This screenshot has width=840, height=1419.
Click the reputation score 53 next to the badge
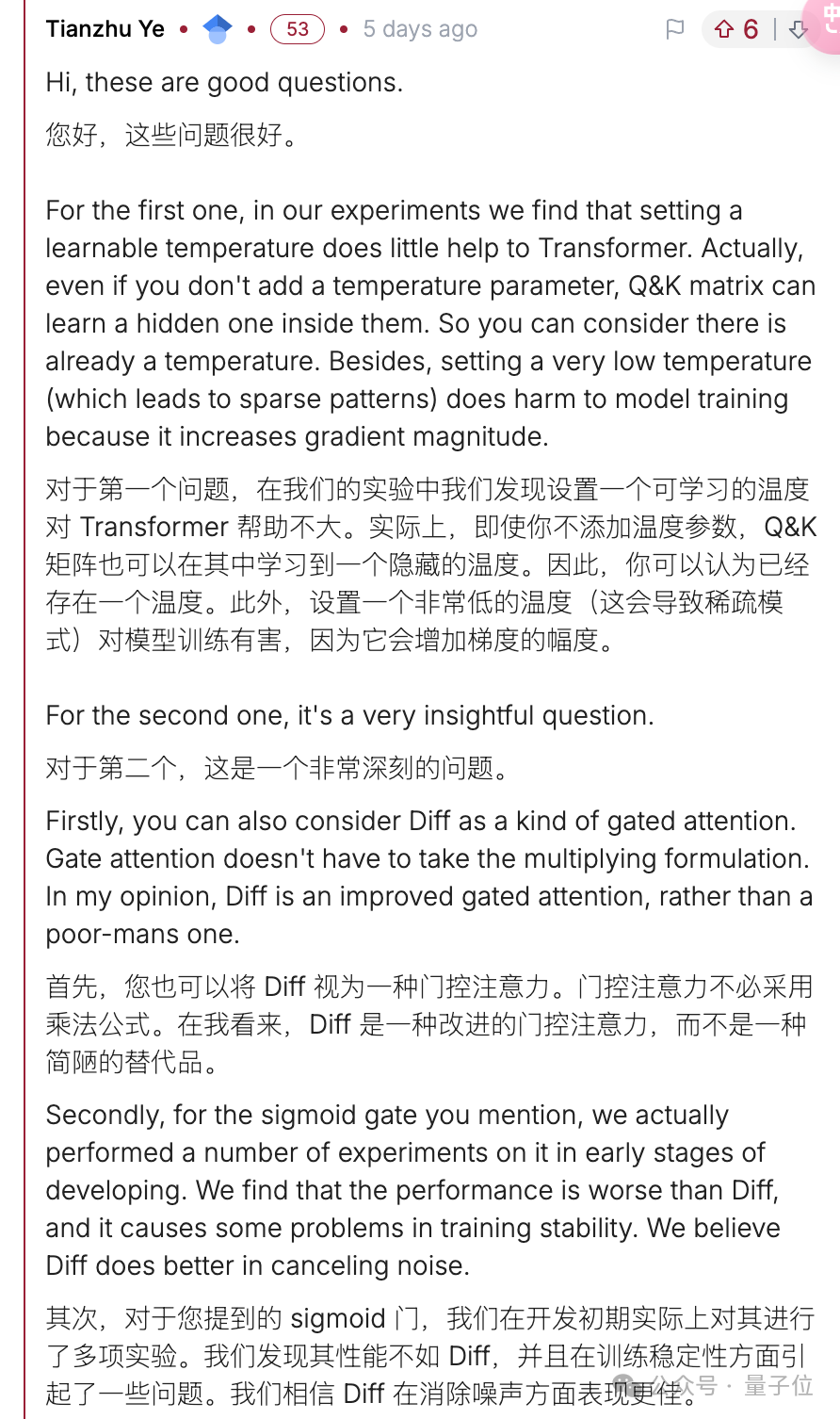pos(297,29)
